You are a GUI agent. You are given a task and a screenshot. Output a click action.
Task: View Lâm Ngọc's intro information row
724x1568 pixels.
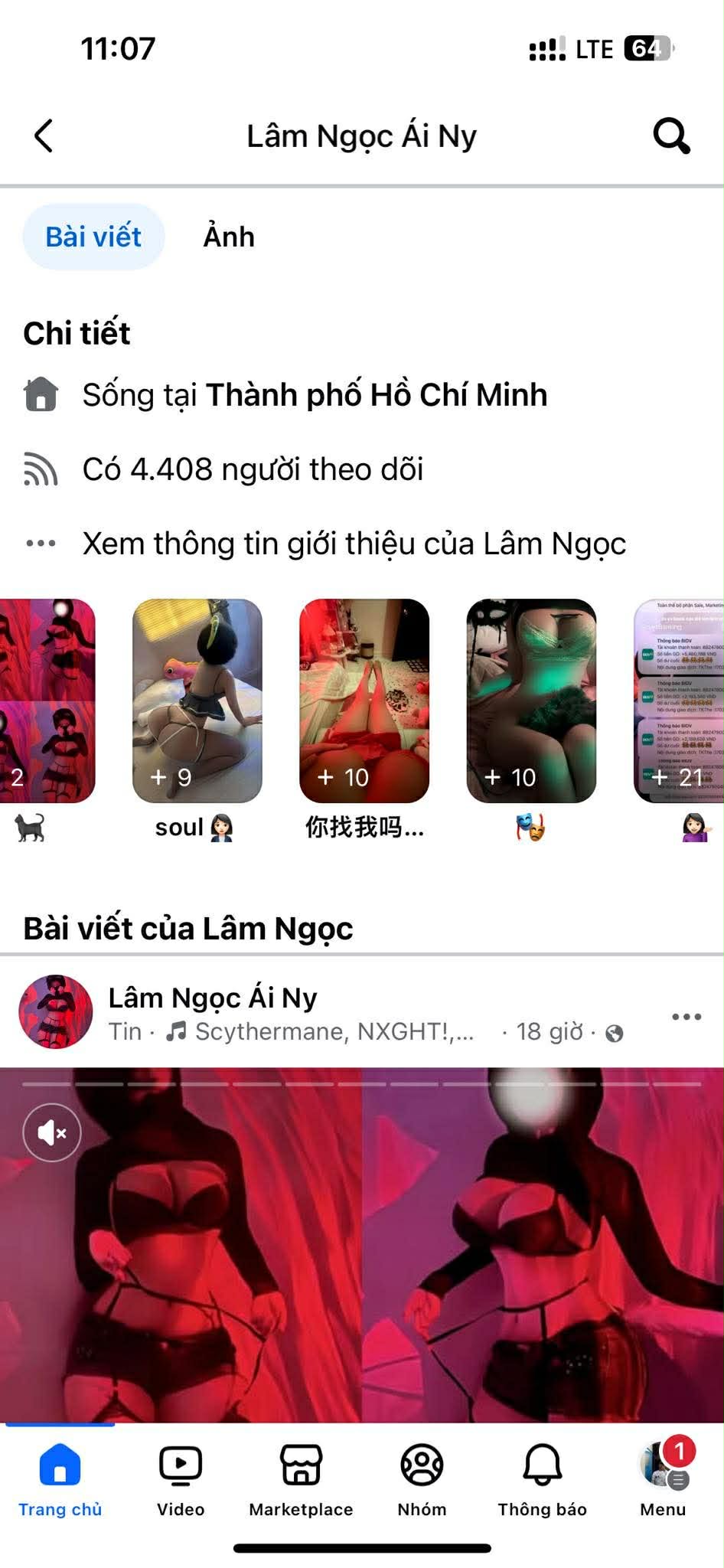354,544
